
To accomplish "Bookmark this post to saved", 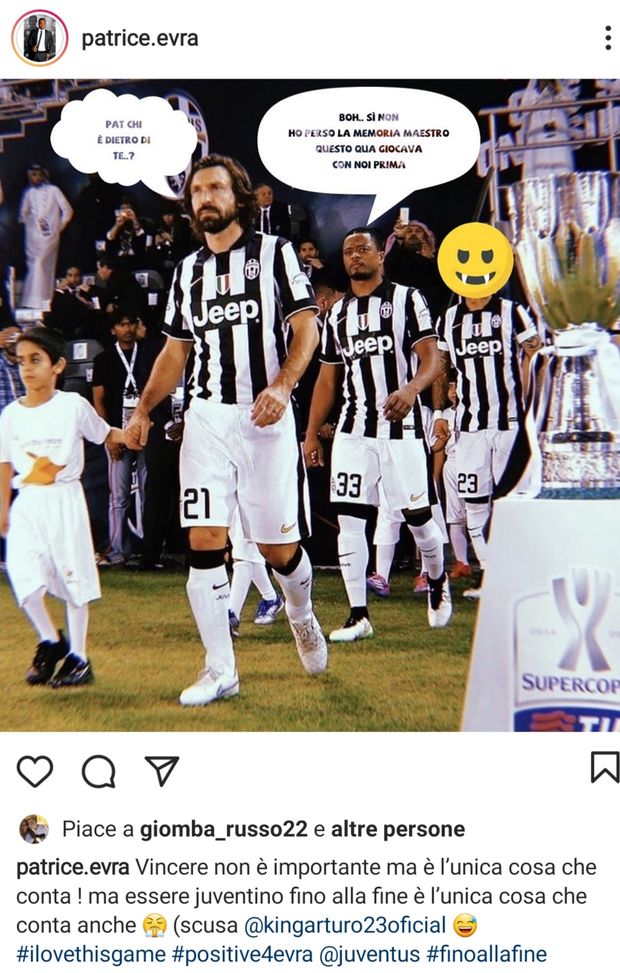I will (604, 767).
